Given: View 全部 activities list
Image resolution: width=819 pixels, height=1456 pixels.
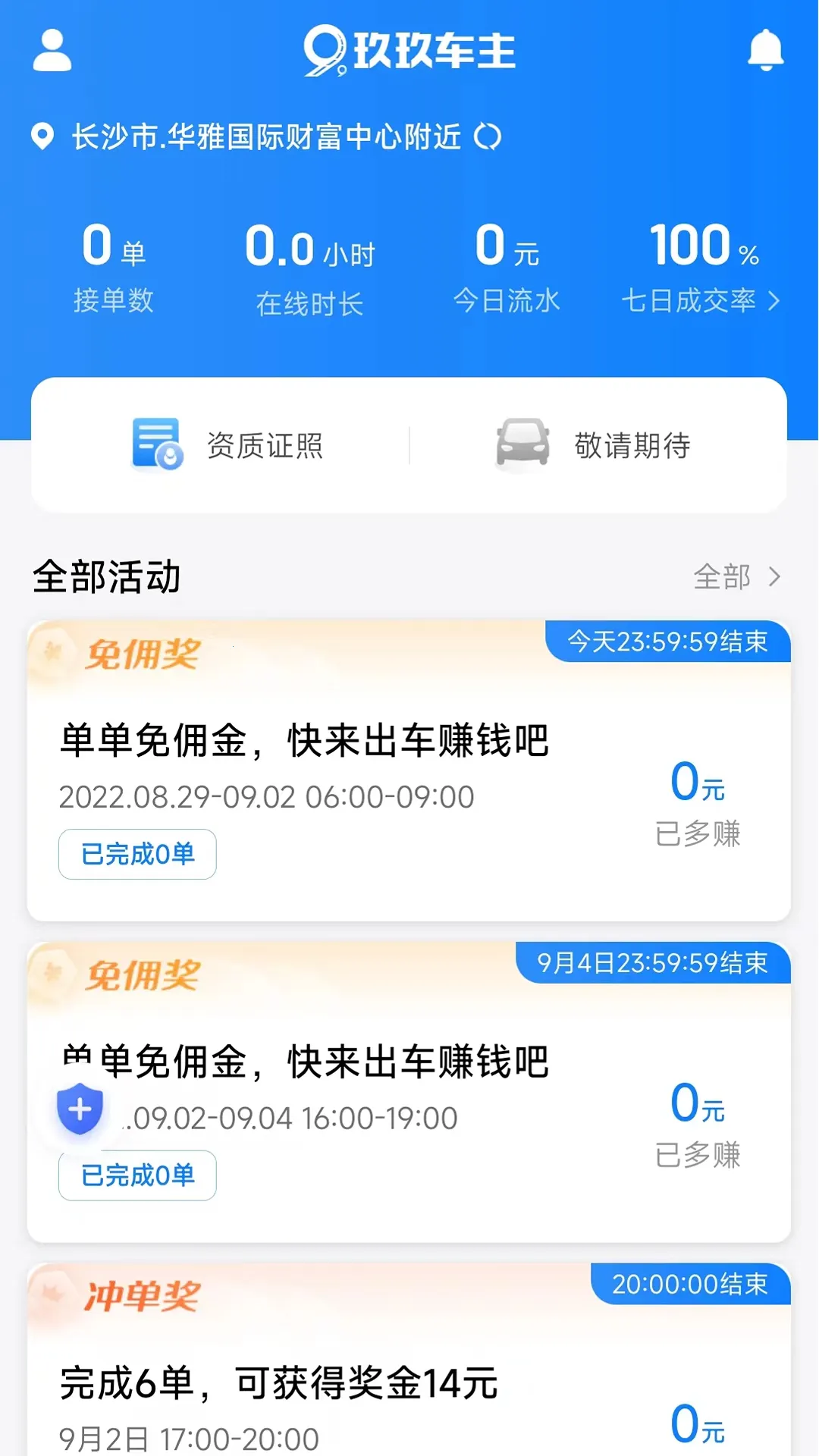Looking at the screenshot, I should (x=736, y=577).
